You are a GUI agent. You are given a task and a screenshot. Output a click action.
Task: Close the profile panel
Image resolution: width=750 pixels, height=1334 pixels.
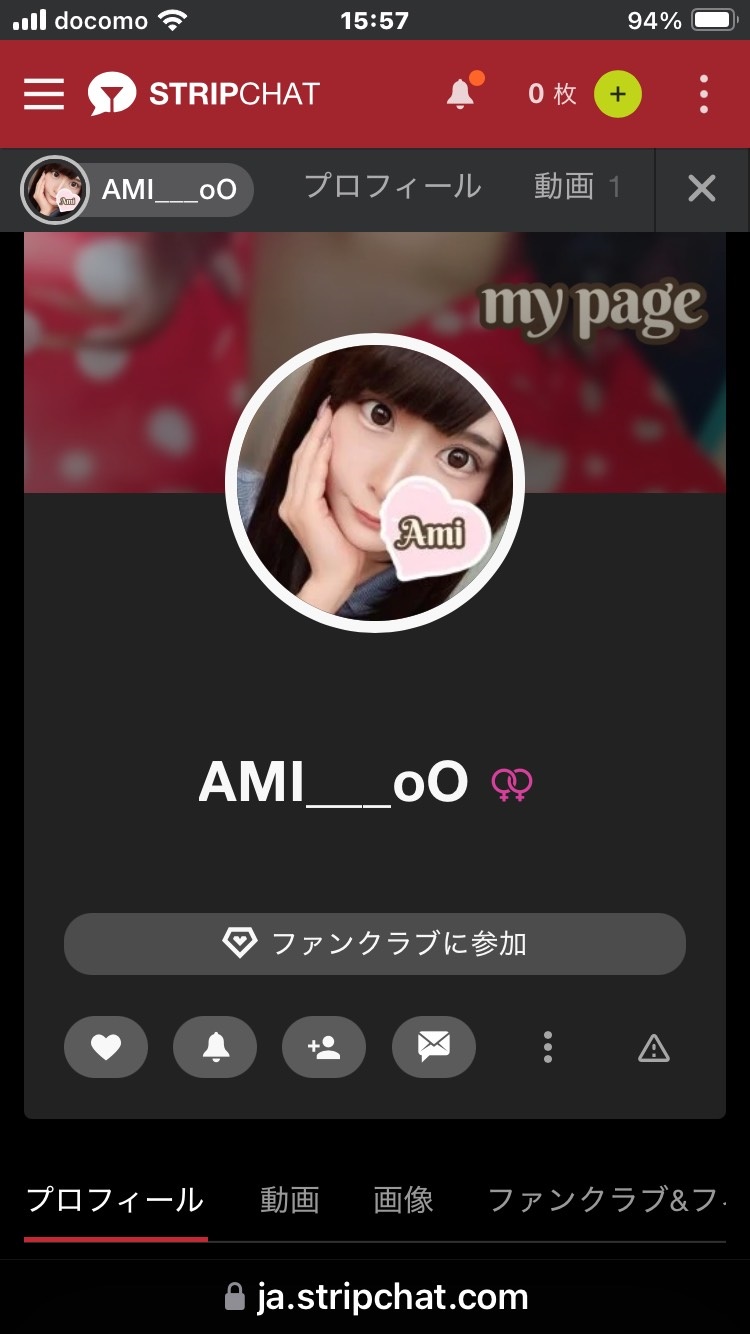[702, 189]
